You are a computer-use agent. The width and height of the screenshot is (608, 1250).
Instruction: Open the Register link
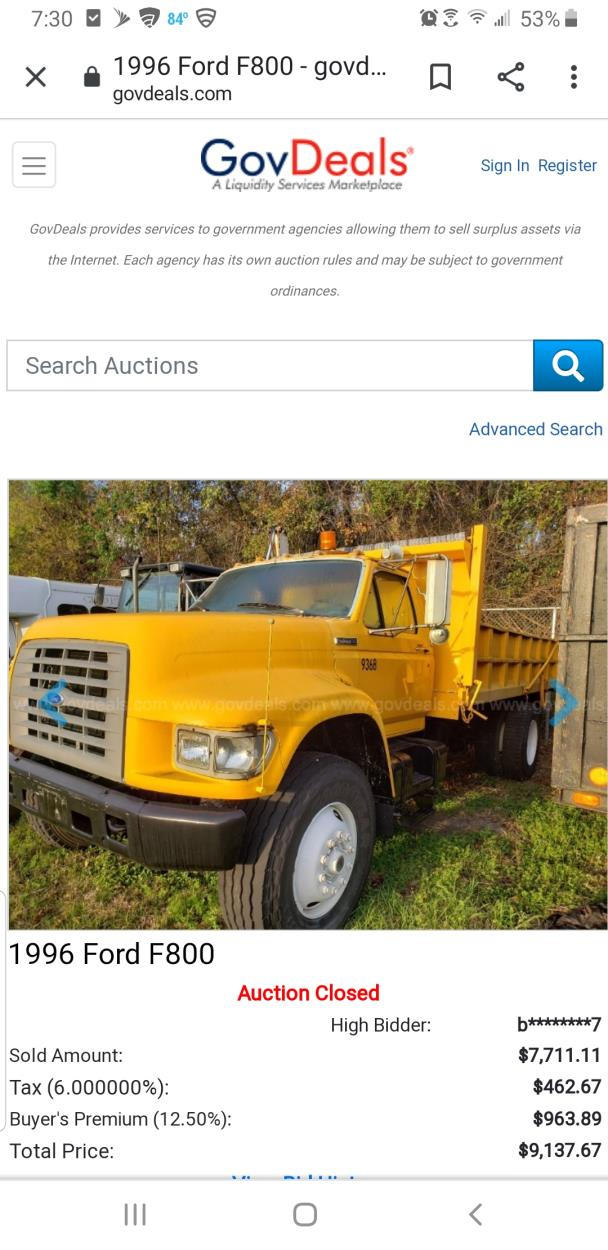[x=567, y=166]
